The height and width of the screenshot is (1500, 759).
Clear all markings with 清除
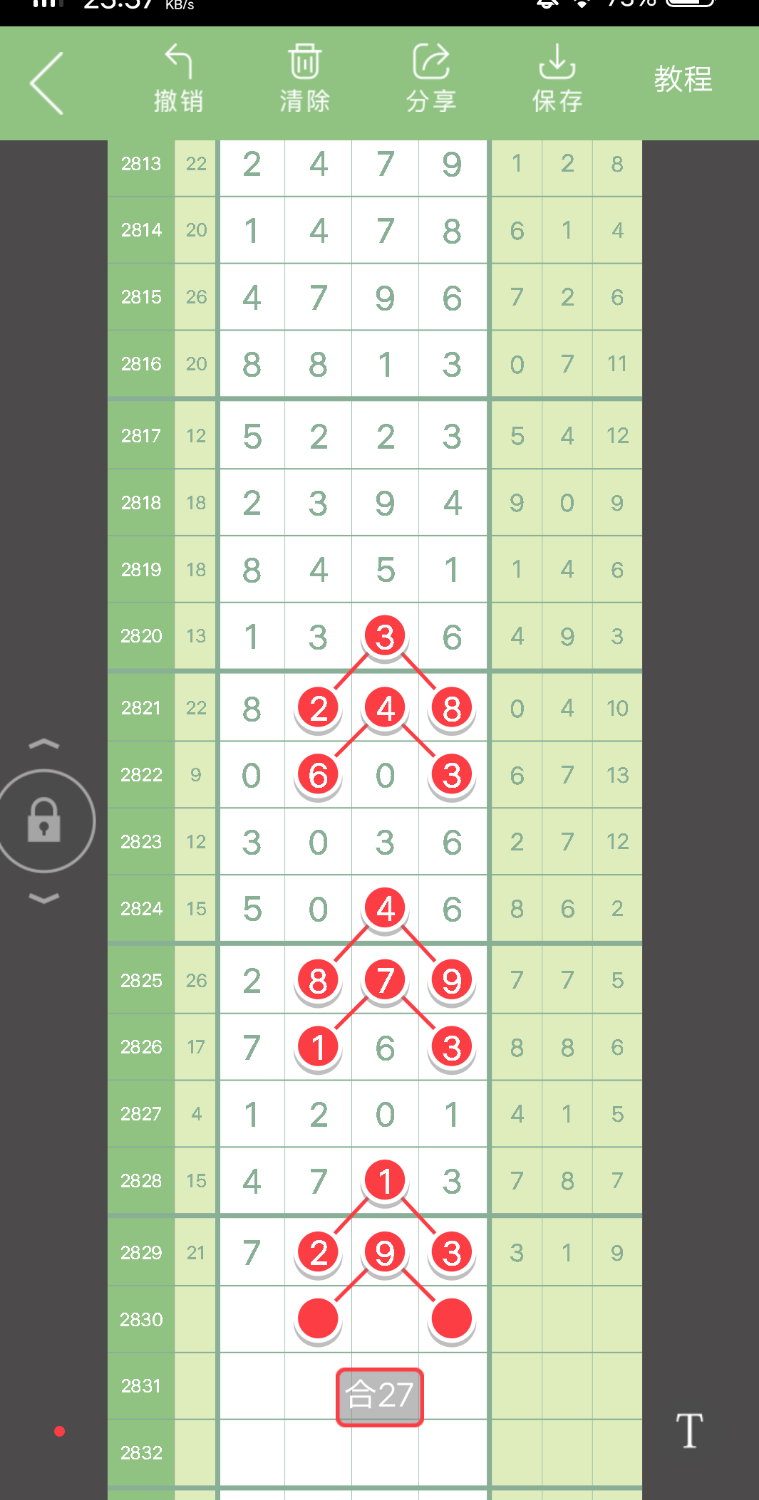[x=305, y=79]
